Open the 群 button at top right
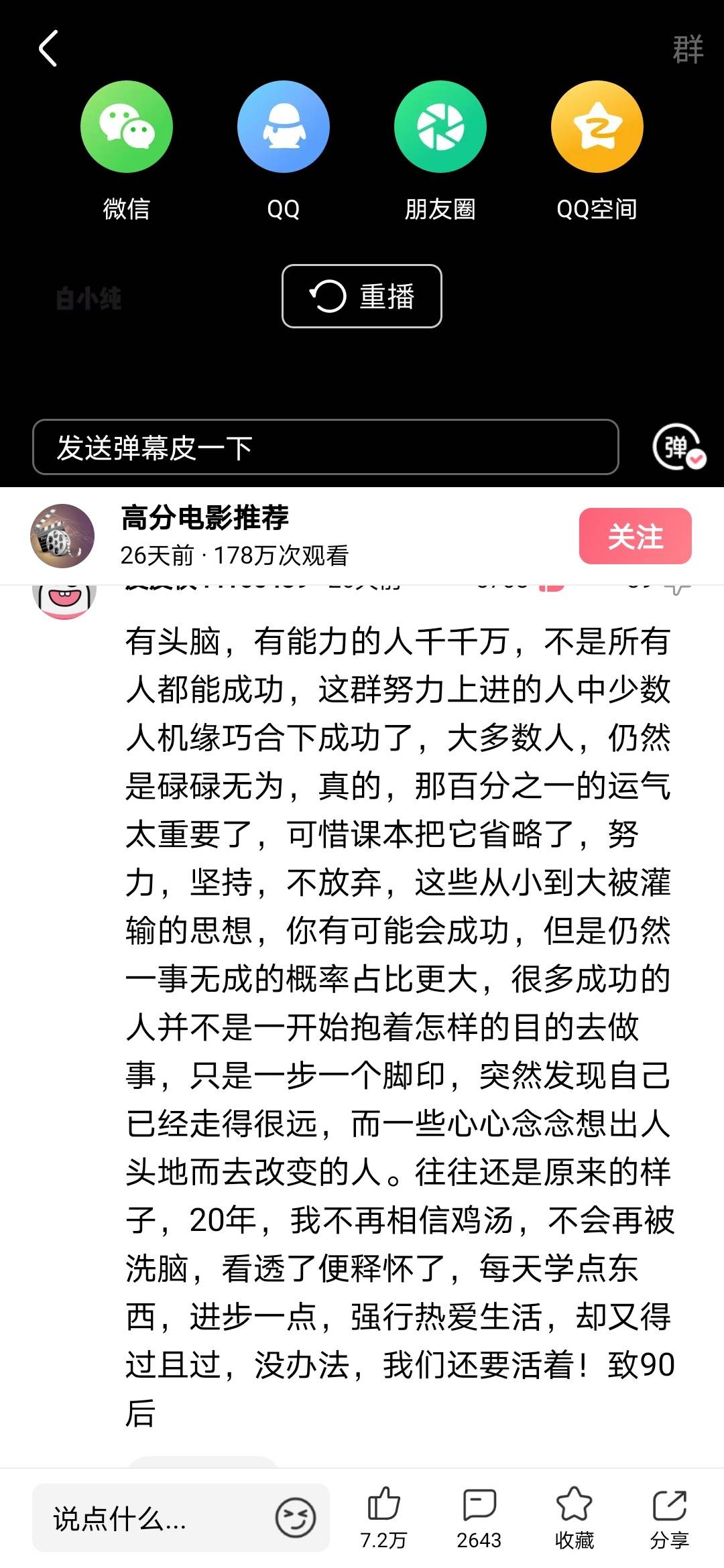The image size is (724, 1568). [x=688, y=50]
